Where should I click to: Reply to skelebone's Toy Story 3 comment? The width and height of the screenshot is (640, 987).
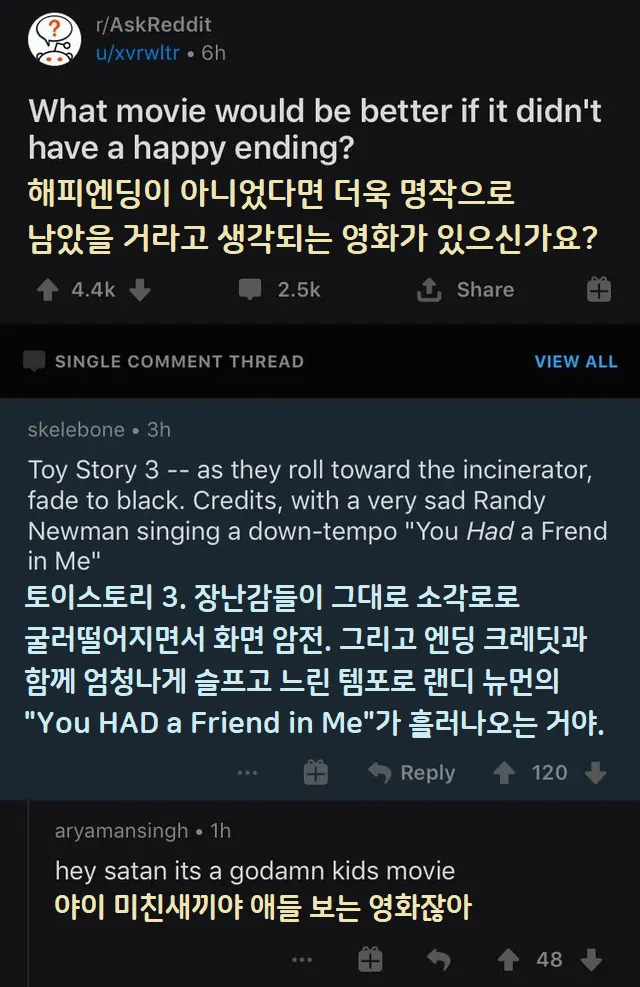tap(411, 773)
